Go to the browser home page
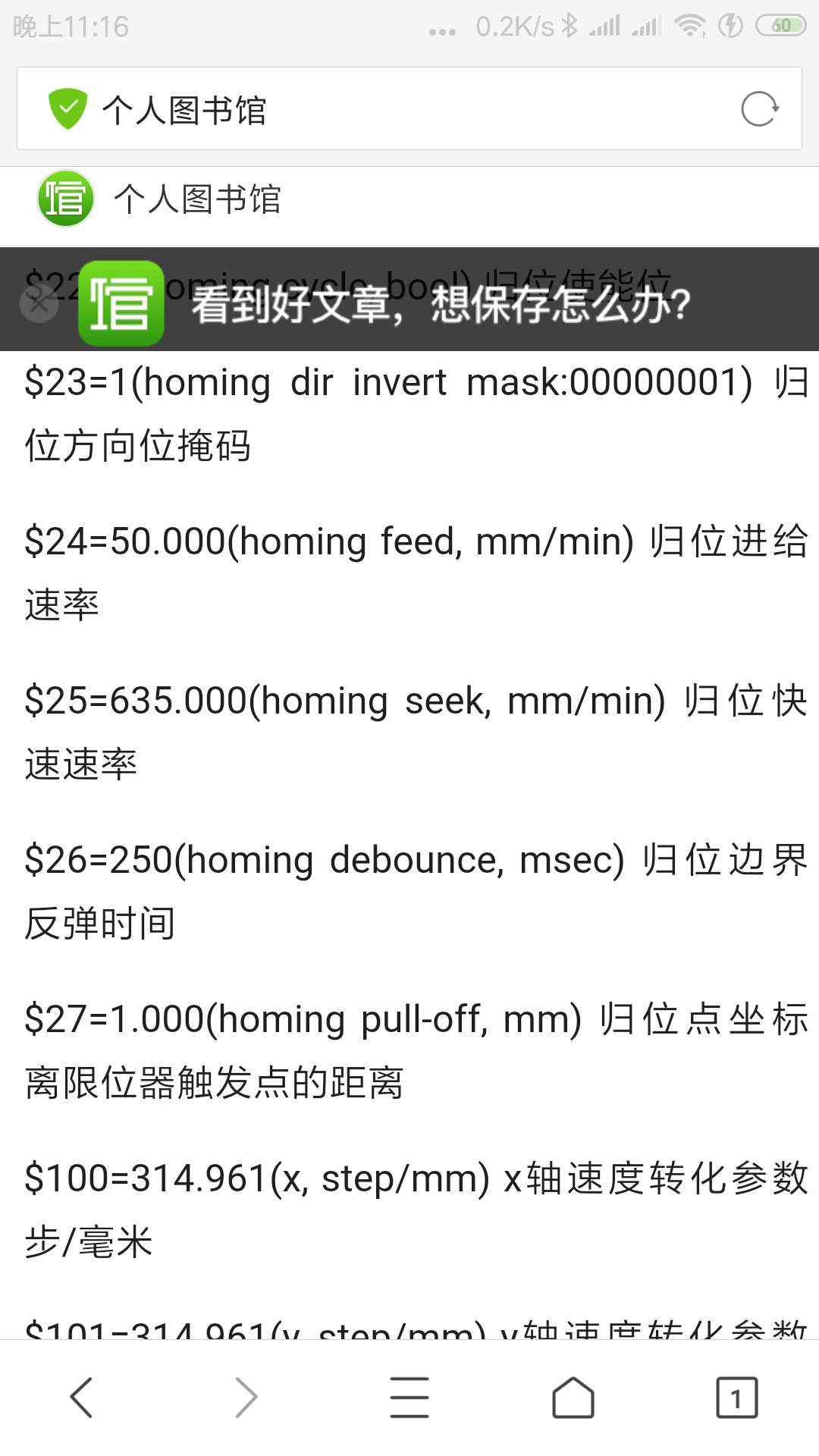 tap(573, 1397)
